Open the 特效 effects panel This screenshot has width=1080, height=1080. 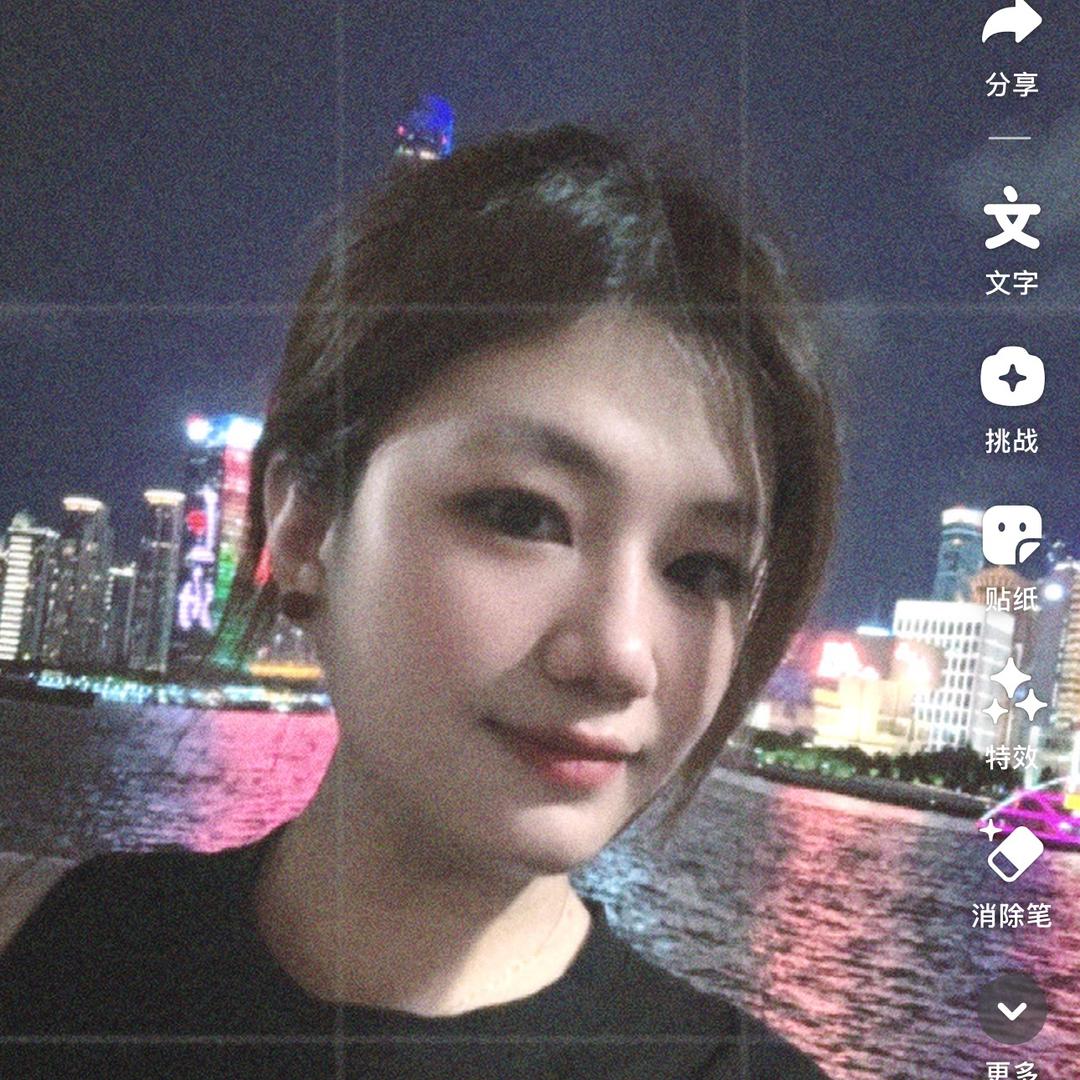click(x=1012, y=692)
